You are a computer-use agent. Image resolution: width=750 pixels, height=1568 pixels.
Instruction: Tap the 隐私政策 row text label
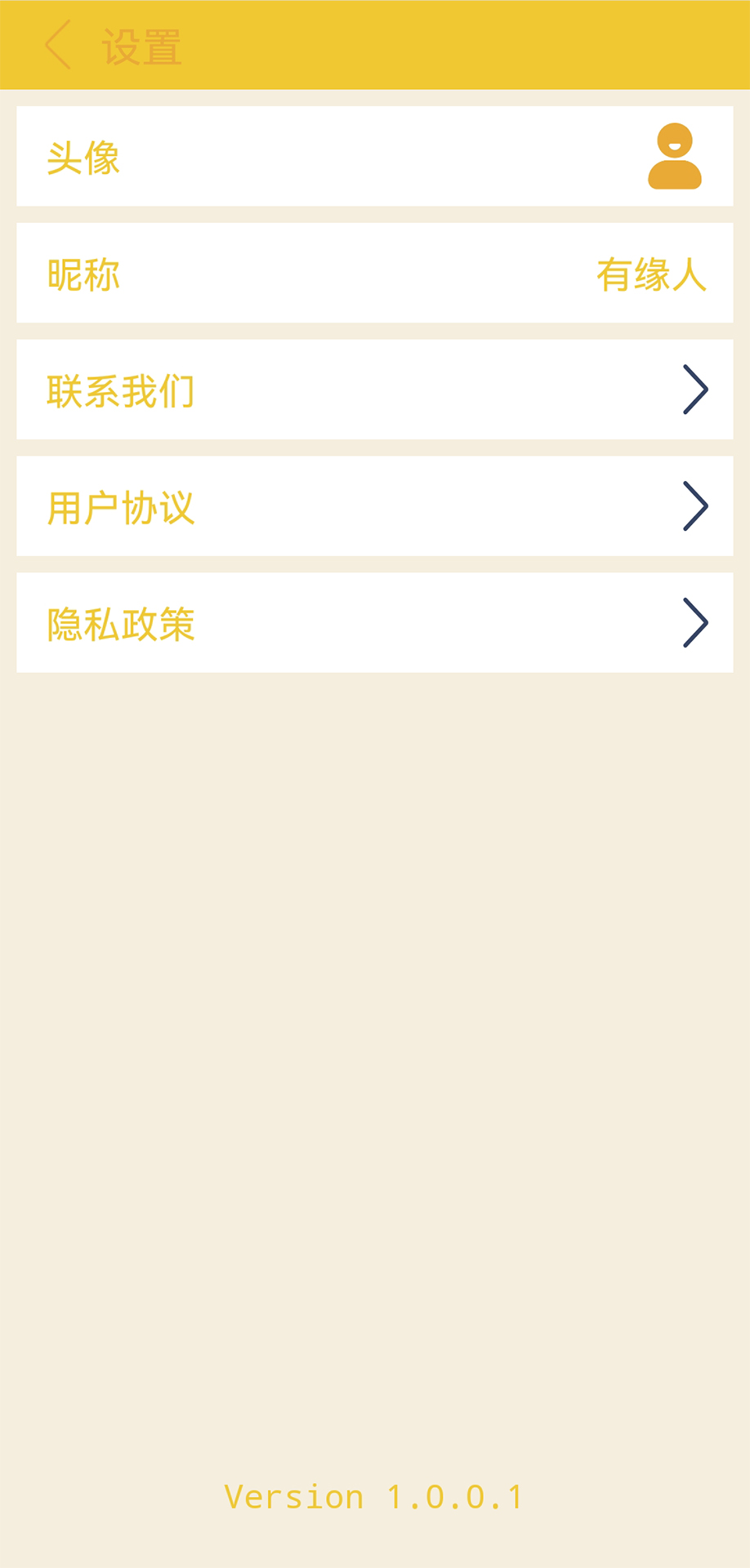(121, 622)
